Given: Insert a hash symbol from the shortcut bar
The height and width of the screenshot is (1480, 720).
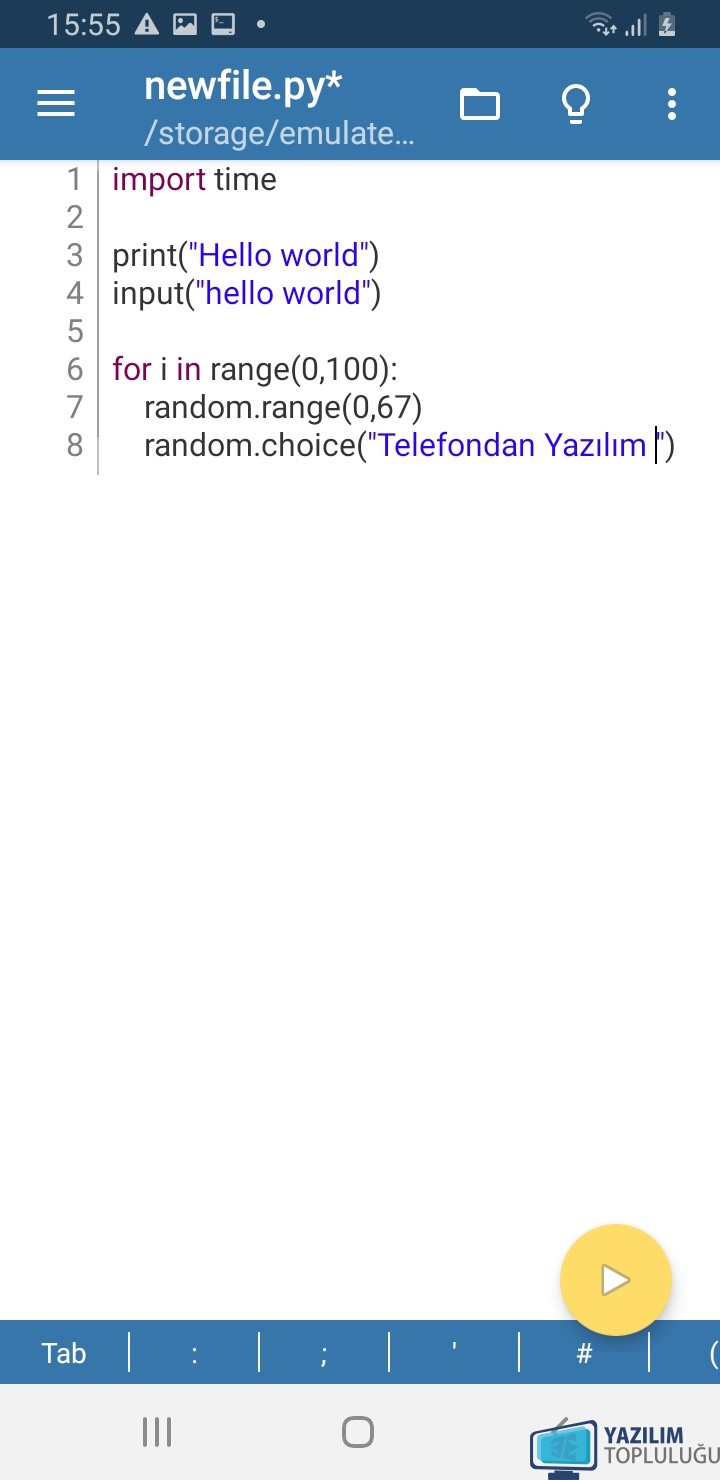Looking at the screenshot, I should 585,1353.
